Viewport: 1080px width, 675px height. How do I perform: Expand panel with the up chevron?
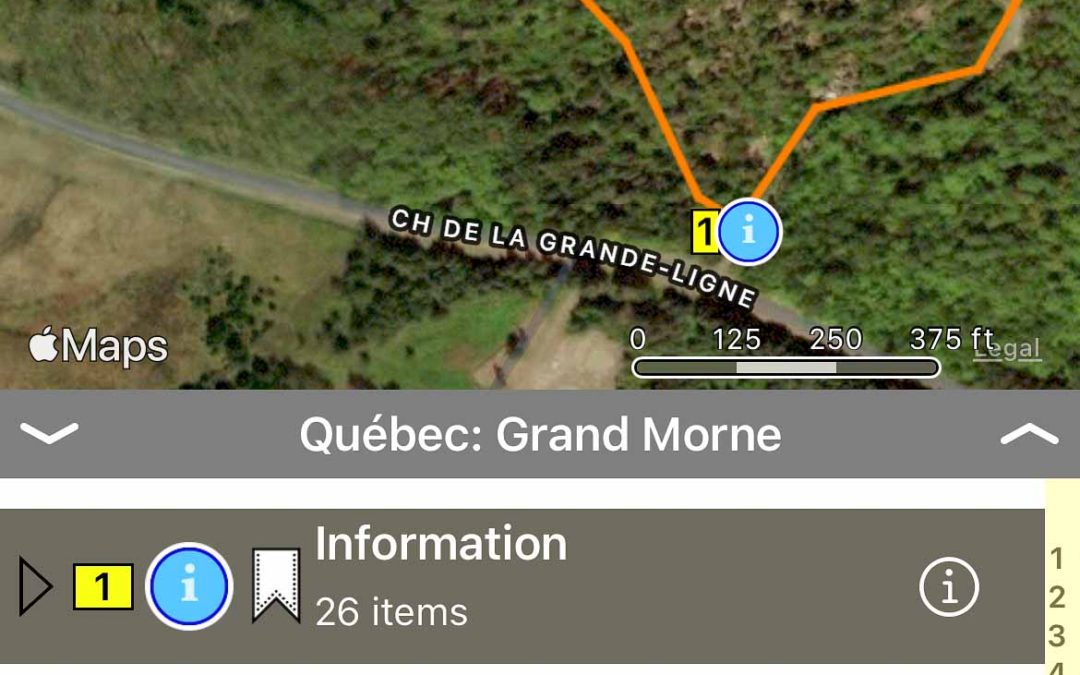coord(1029,434)
